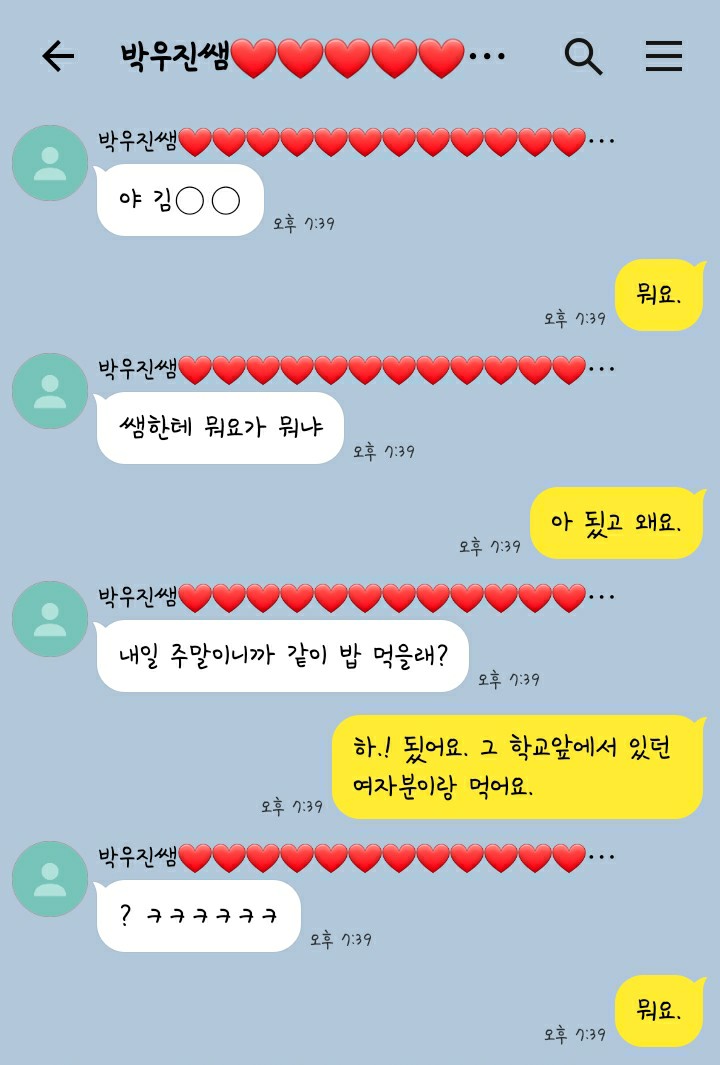Search within this chat conversation
The image size is (720, 1065).
(583, 57)
